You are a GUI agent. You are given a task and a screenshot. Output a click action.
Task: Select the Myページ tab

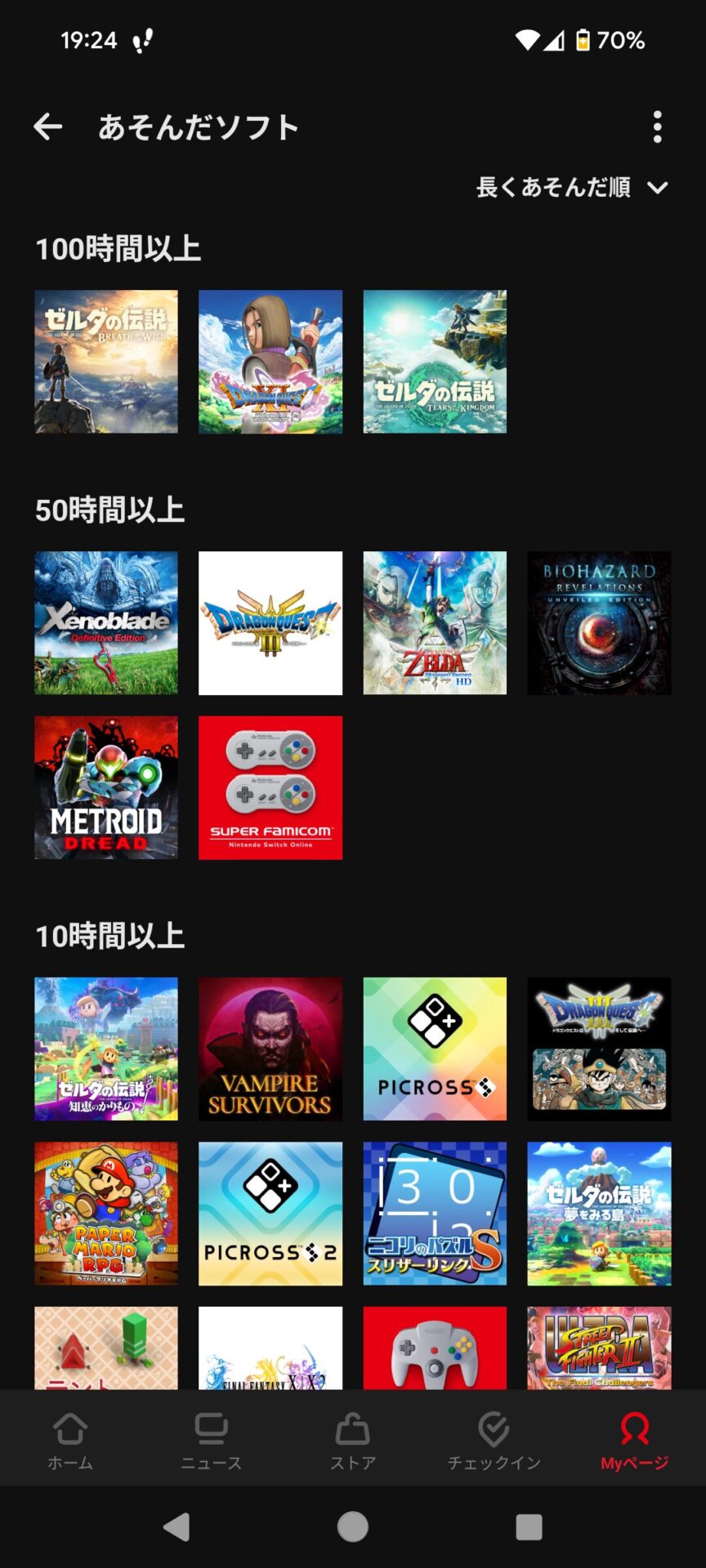pos(635,1441)
